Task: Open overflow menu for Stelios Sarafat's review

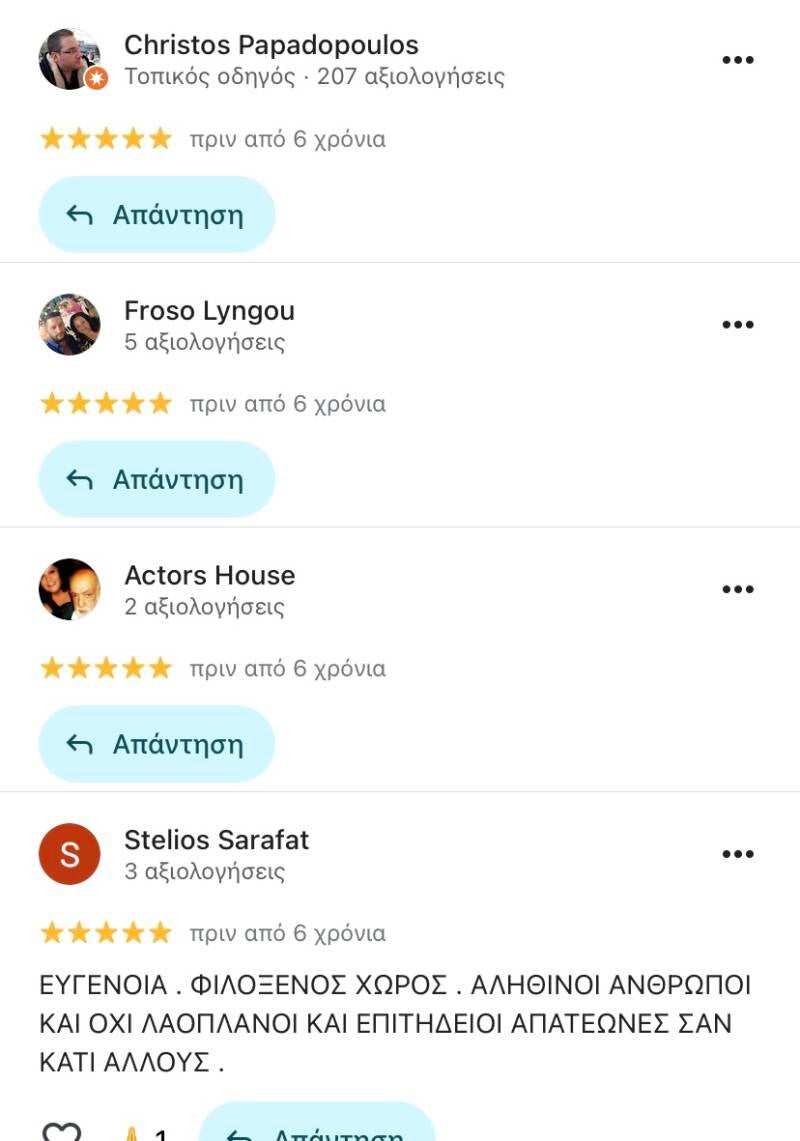Action: pyautogui.click(x=737, y=854)
